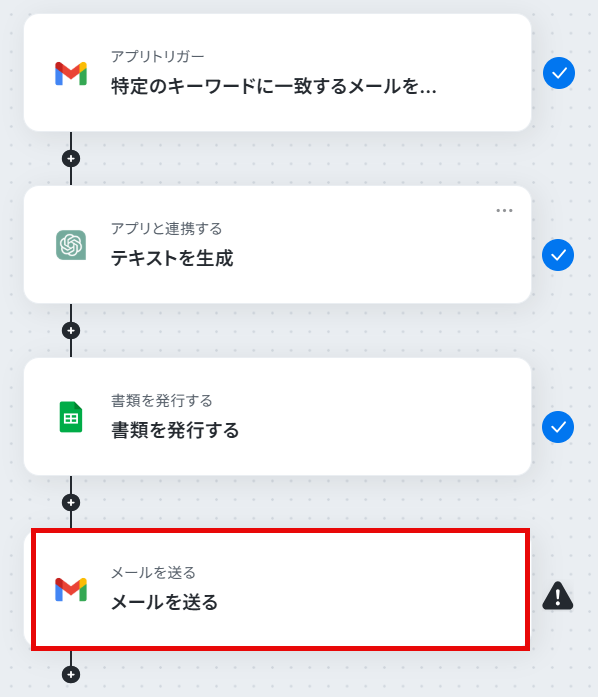Open the 書類を発行する step card
This screenshot has height=697, width=598.
point(277,417)
